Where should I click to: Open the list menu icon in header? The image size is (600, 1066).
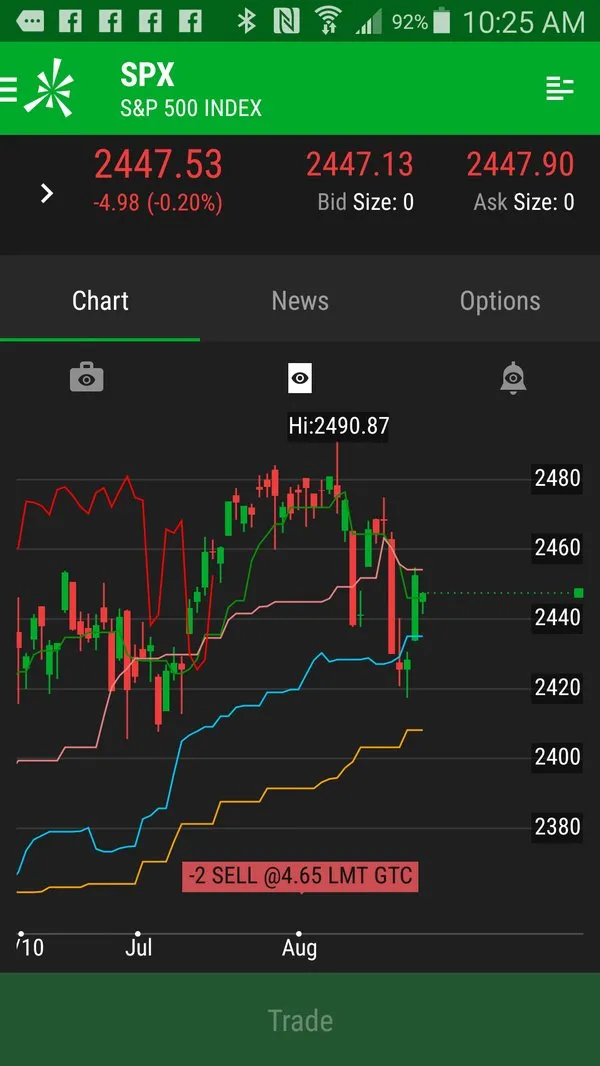[560, 89]
